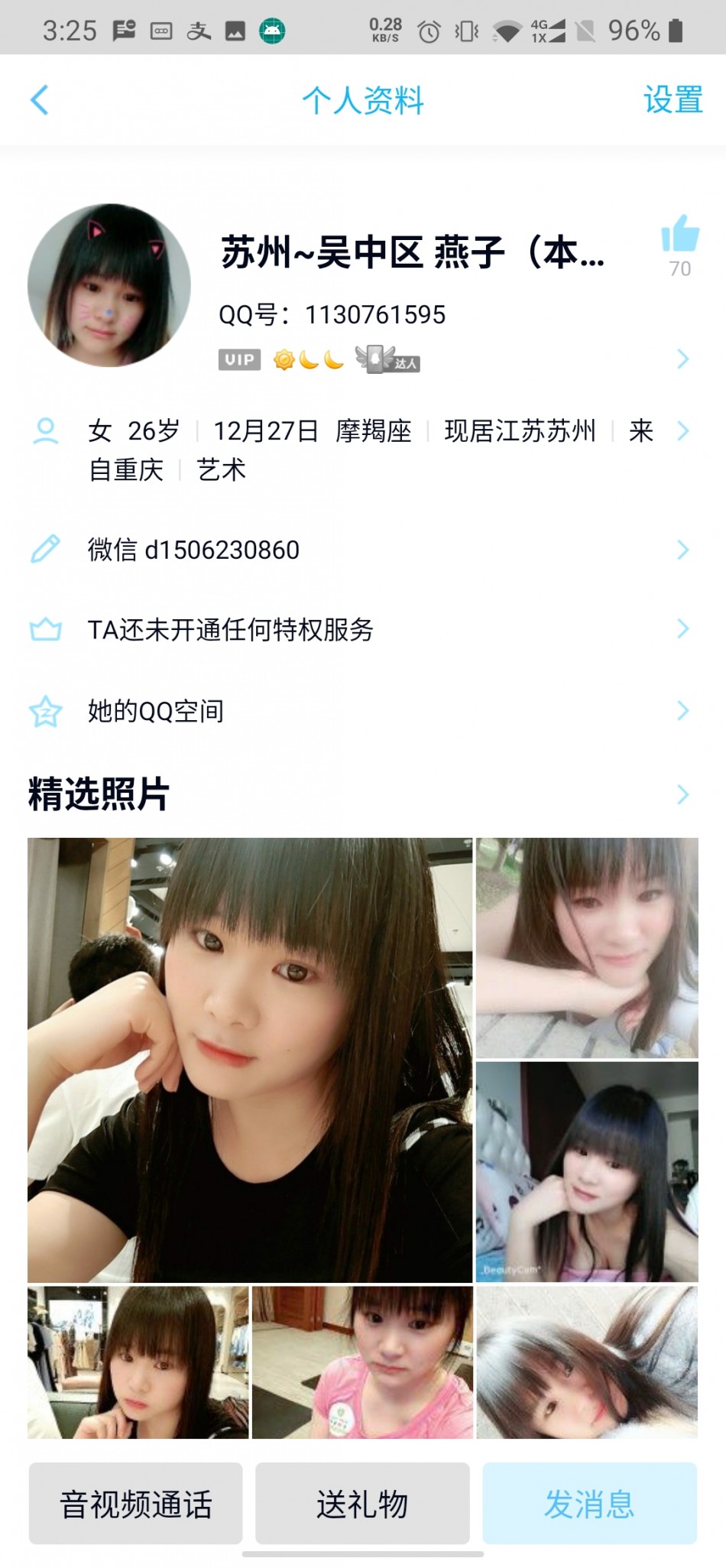Open the large featured photo

click(x=250, y=1060)
